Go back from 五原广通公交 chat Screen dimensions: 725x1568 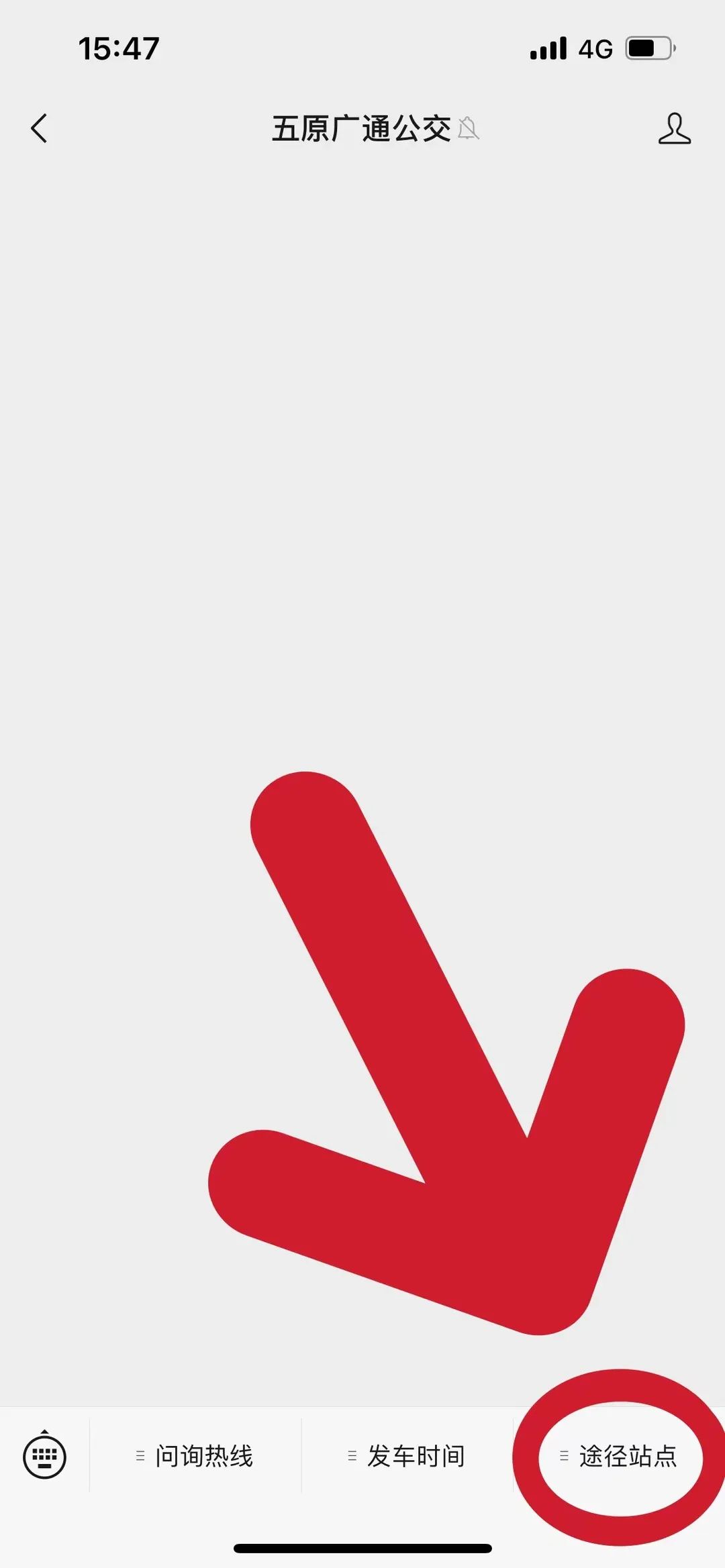click(x=40, y=128)
